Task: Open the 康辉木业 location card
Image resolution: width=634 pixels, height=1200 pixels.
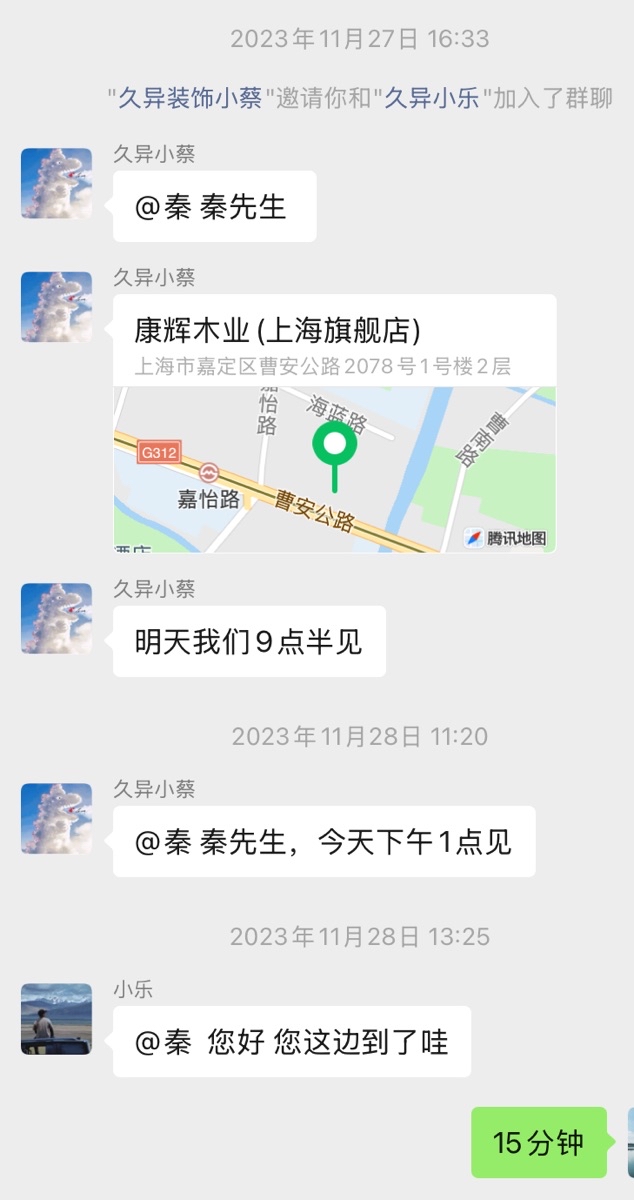Action: point(334,423)
